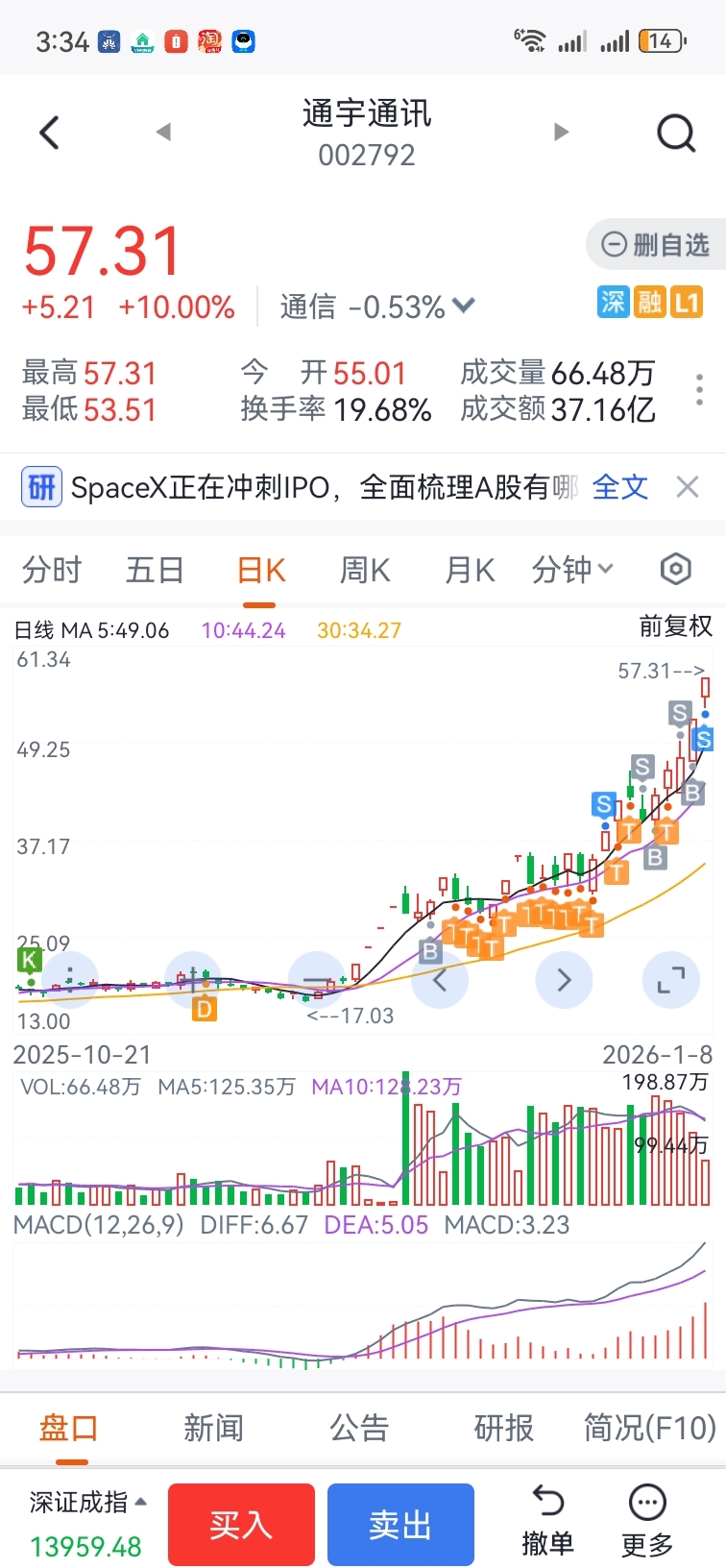Switch to 五日 chart tab
This screenshot has height=1568, width=726.
(155, 571)
